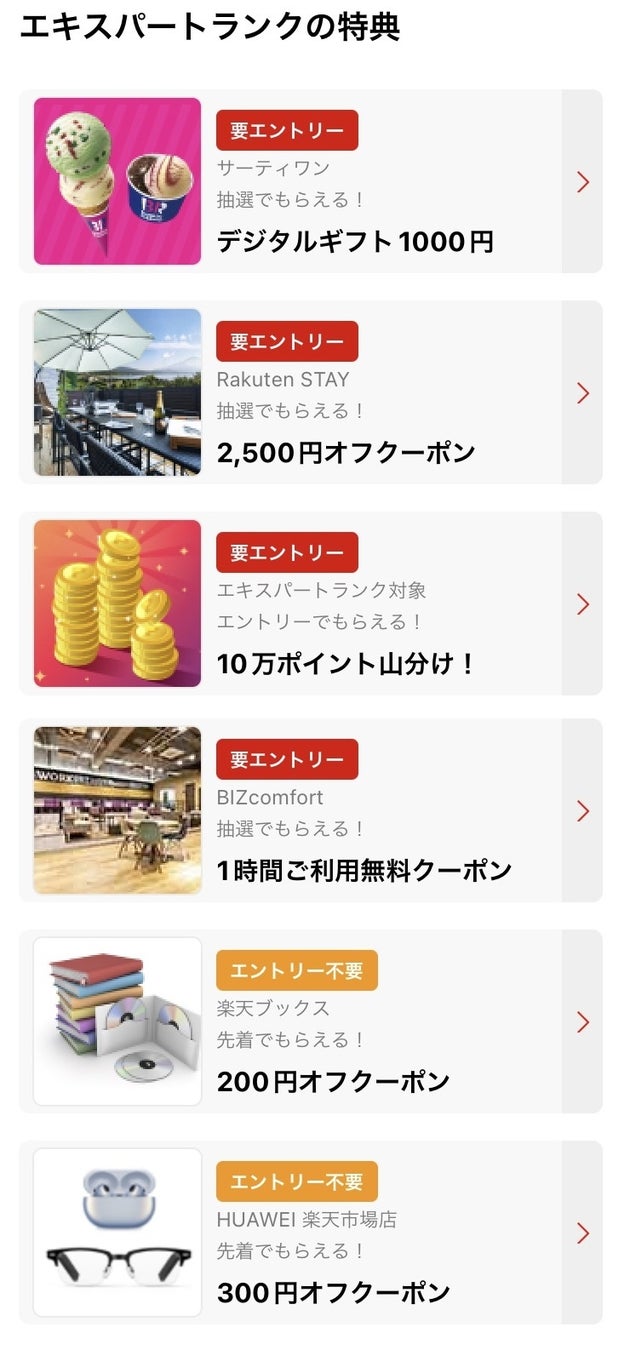Open BIZcomfort 1時間ご利用無料クーポン offer
Screen dimensions: 630x1350
(x=310, y=811)
